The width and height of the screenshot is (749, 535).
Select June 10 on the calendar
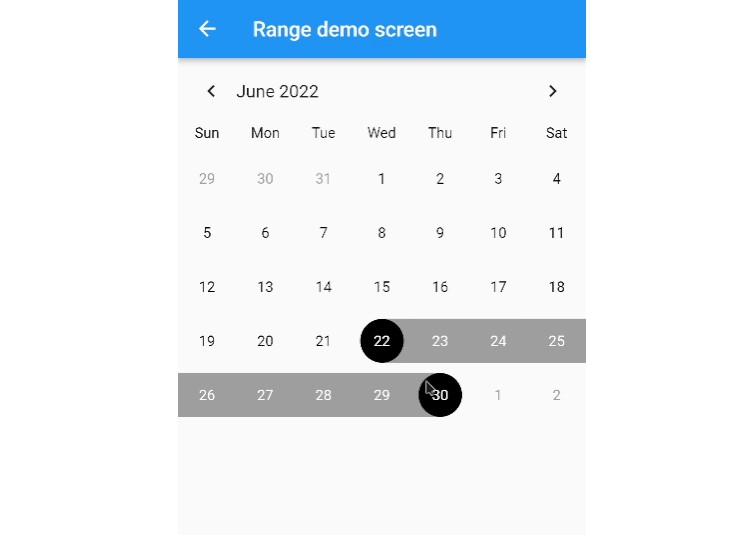click(498, 233)
